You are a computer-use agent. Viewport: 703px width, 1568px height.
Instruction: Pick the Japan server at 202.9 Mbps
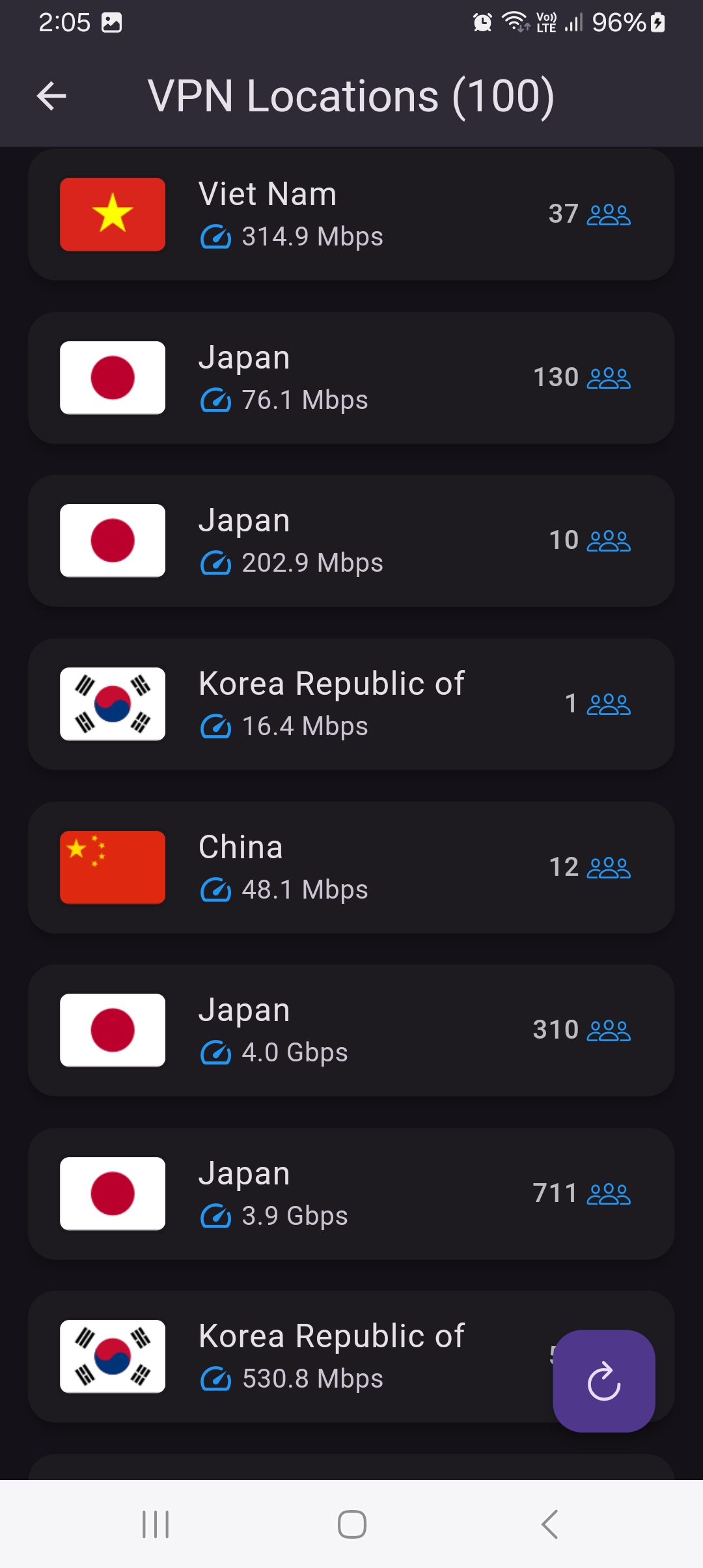[x=351, y=540]
